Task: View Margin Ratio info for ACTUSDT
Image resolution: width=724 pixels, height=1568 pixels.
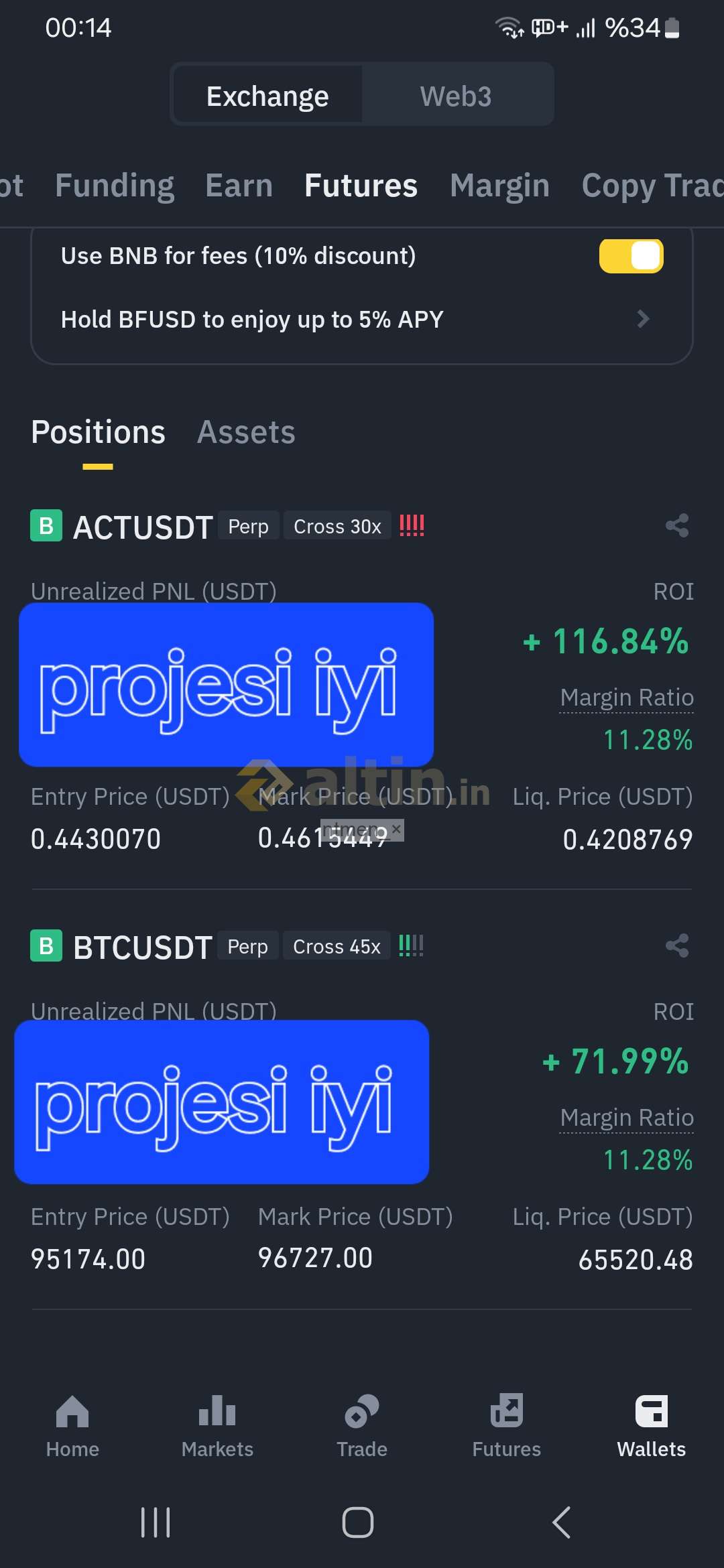Action: 627,698
